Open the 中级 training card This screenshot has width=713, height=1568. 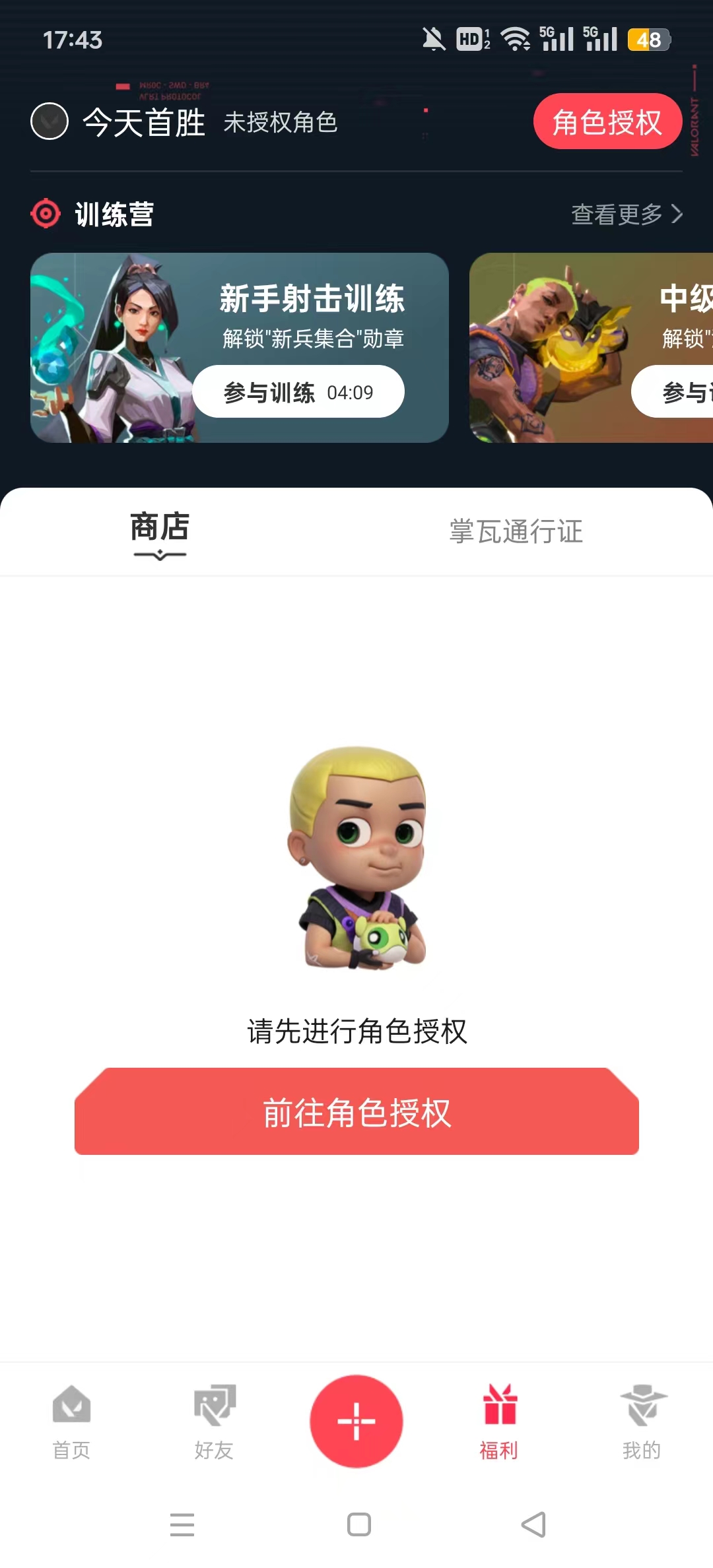591,347
